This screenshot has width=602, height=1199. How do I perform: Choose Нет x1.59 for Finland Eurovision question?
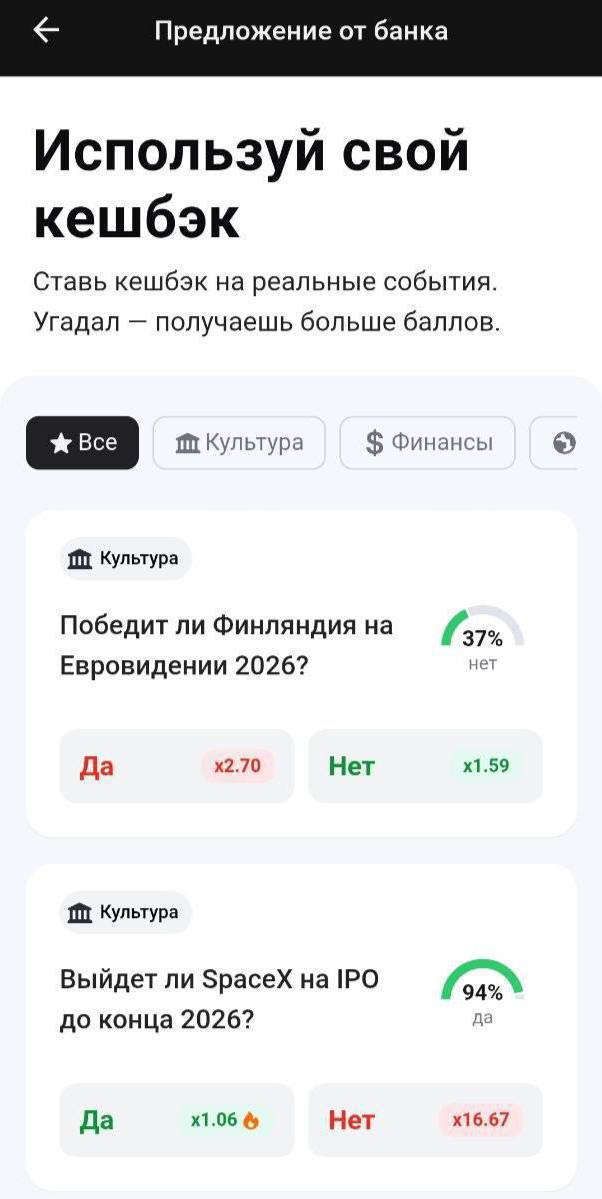425,765
